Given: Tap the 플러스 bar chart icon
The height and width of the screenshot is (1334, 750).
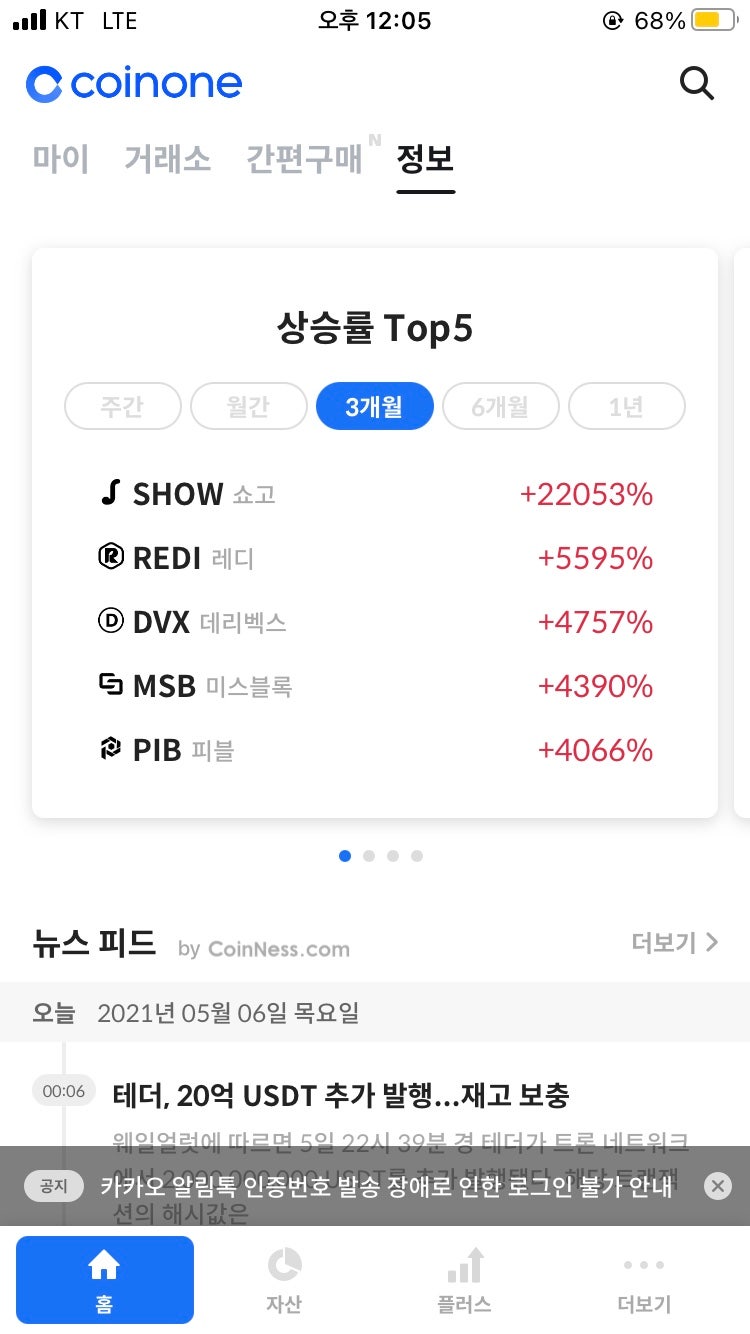Looking at the screenshot, I should (x=463, y=1264).
